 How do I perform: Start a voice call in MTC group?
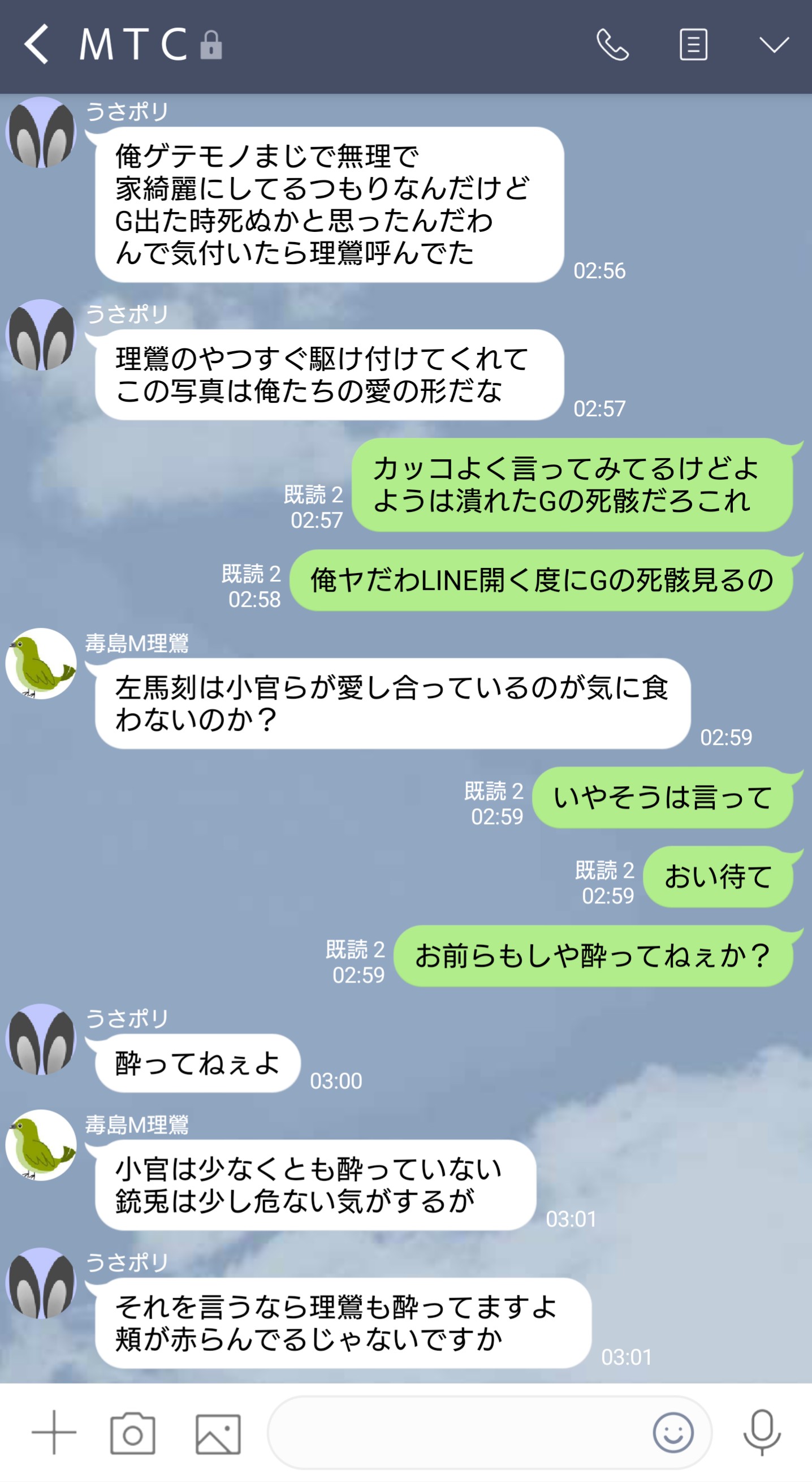point(612,44)
